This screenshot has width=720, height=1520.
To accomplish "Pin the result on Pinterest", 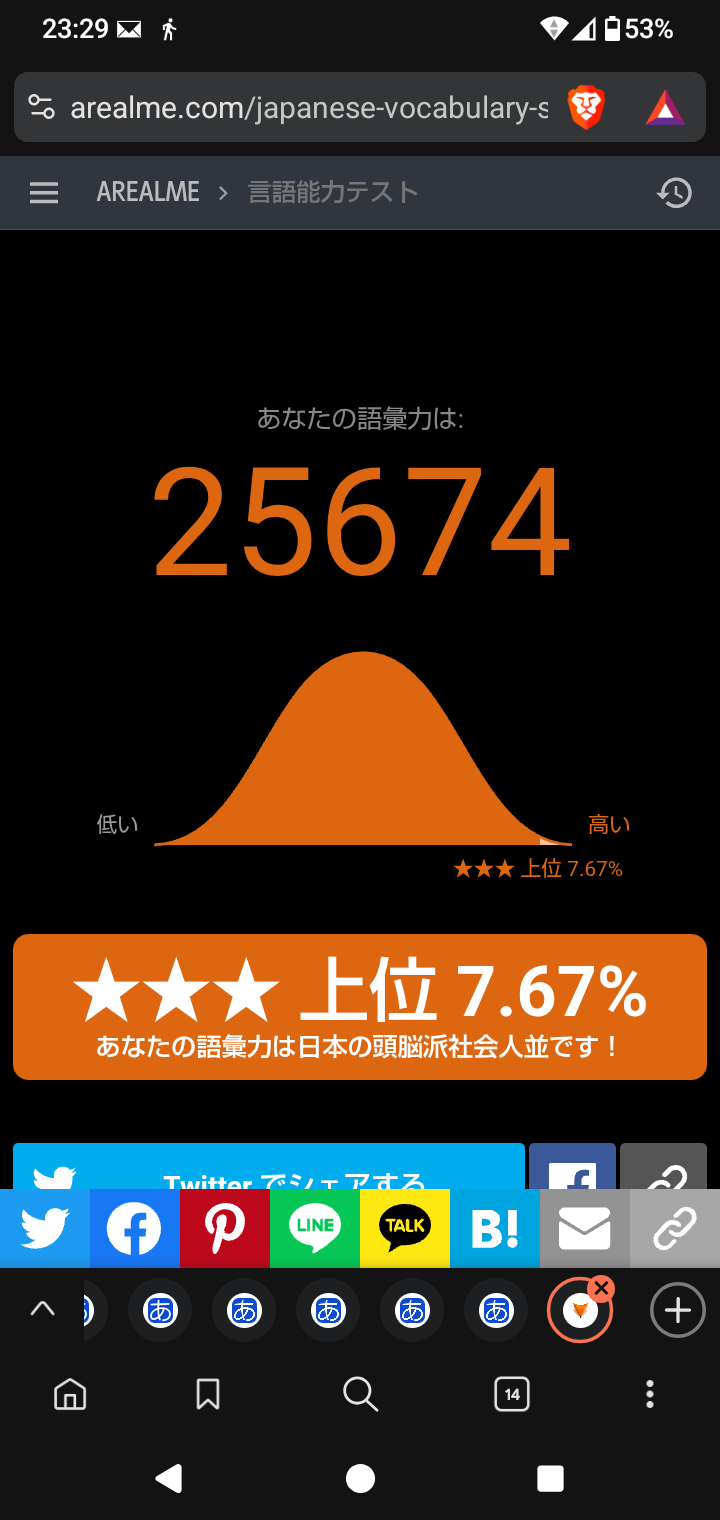I will point(225,1229).
